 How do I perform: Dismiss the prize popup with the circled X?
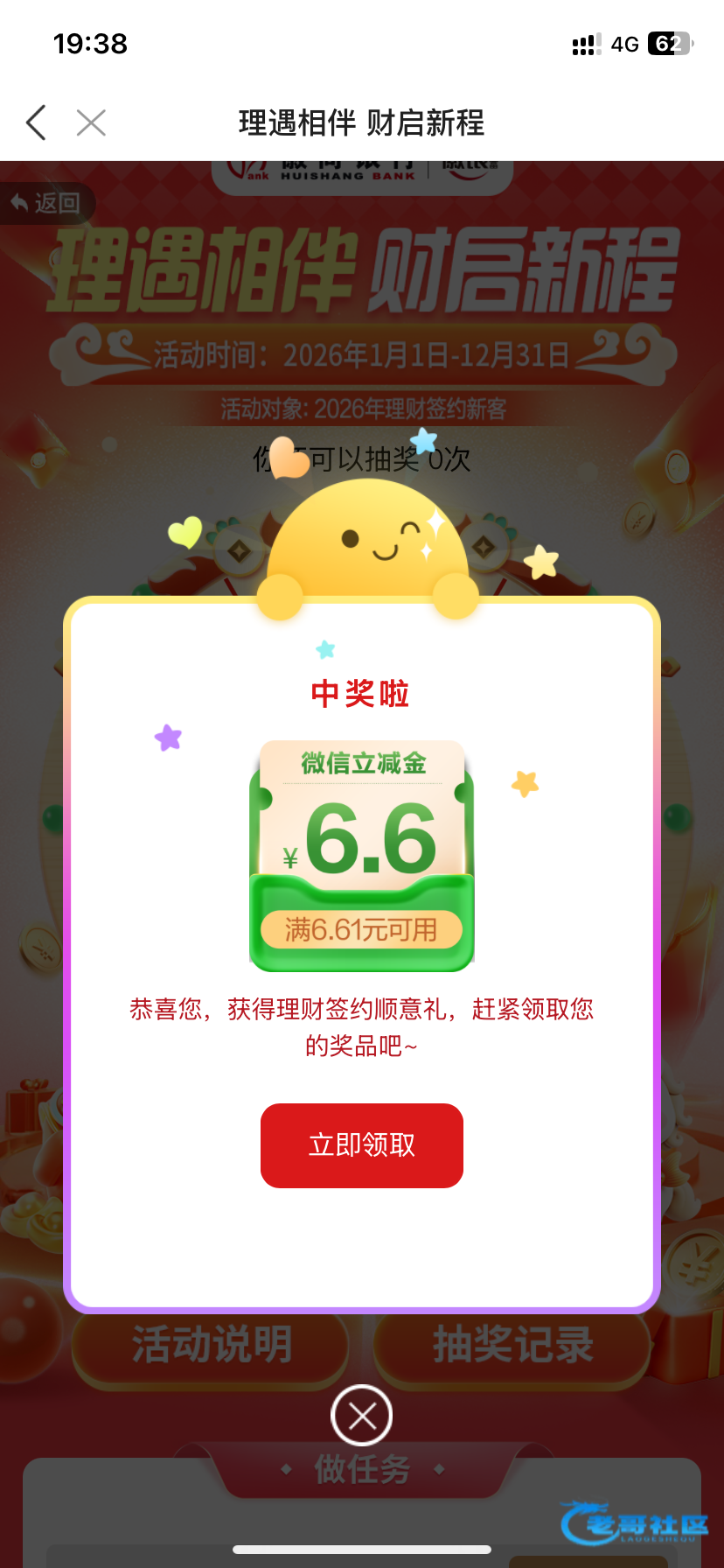click(362, 1416)
